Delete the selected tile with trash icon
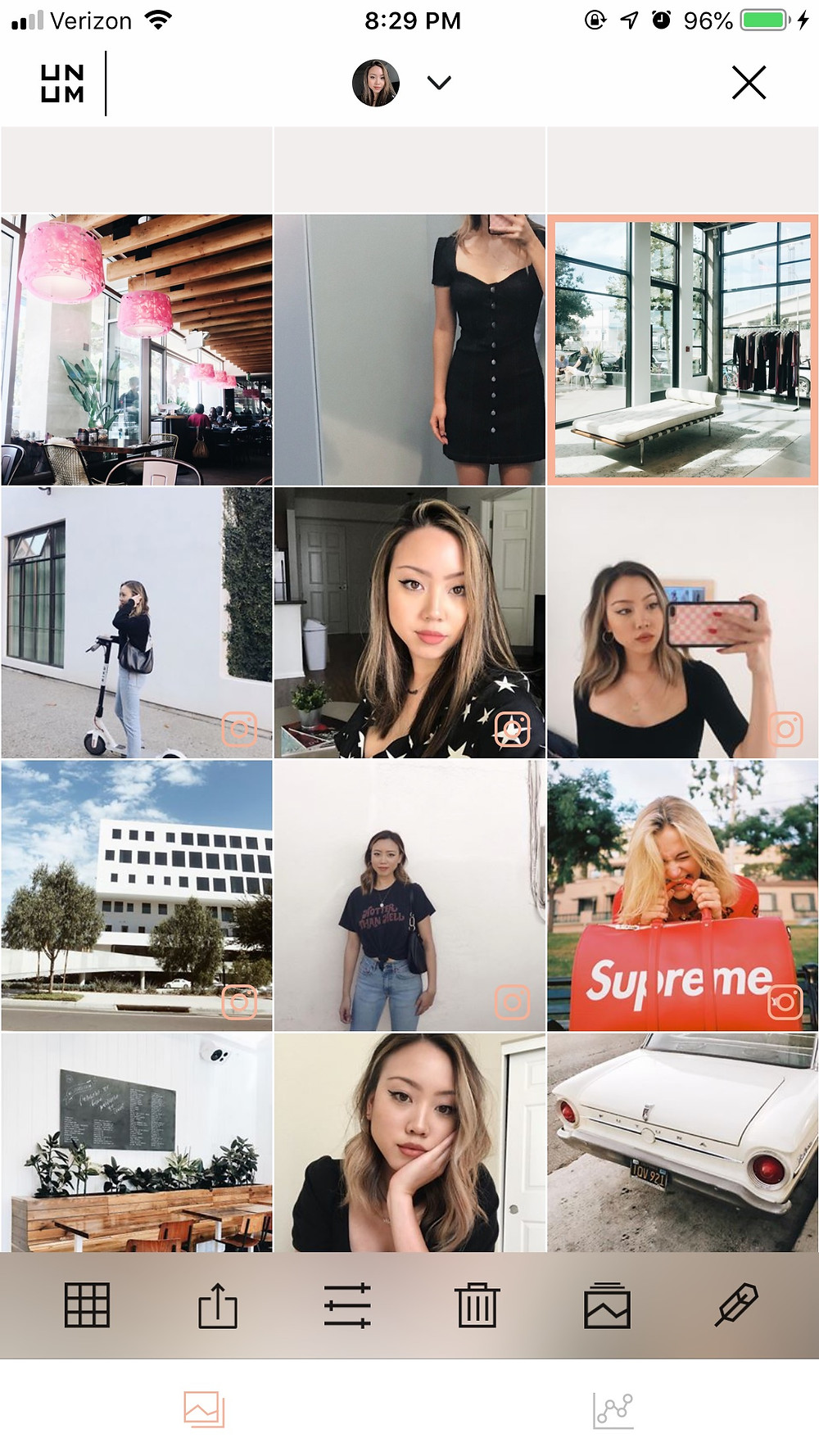The image size is (819, 1456). 477,1305
